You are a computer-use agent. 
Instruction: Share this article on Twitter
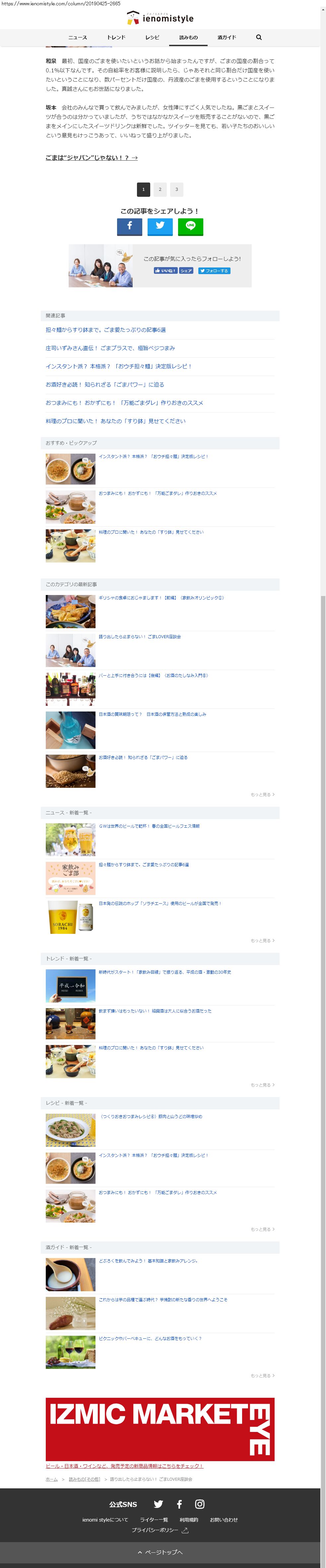(160, 226)
